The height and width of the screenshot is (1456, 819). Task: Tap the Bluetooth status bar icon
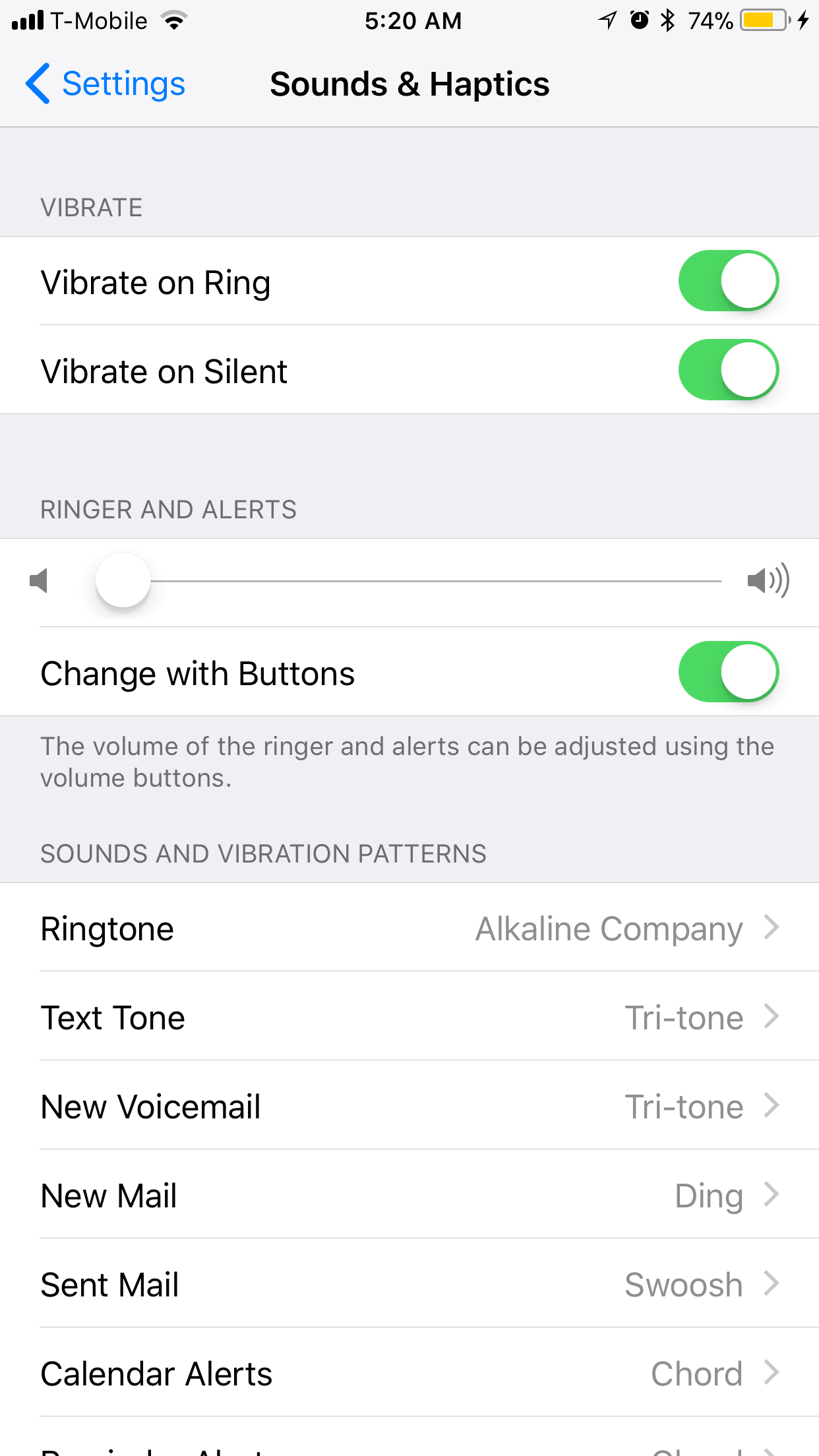(x=667, y=20)
